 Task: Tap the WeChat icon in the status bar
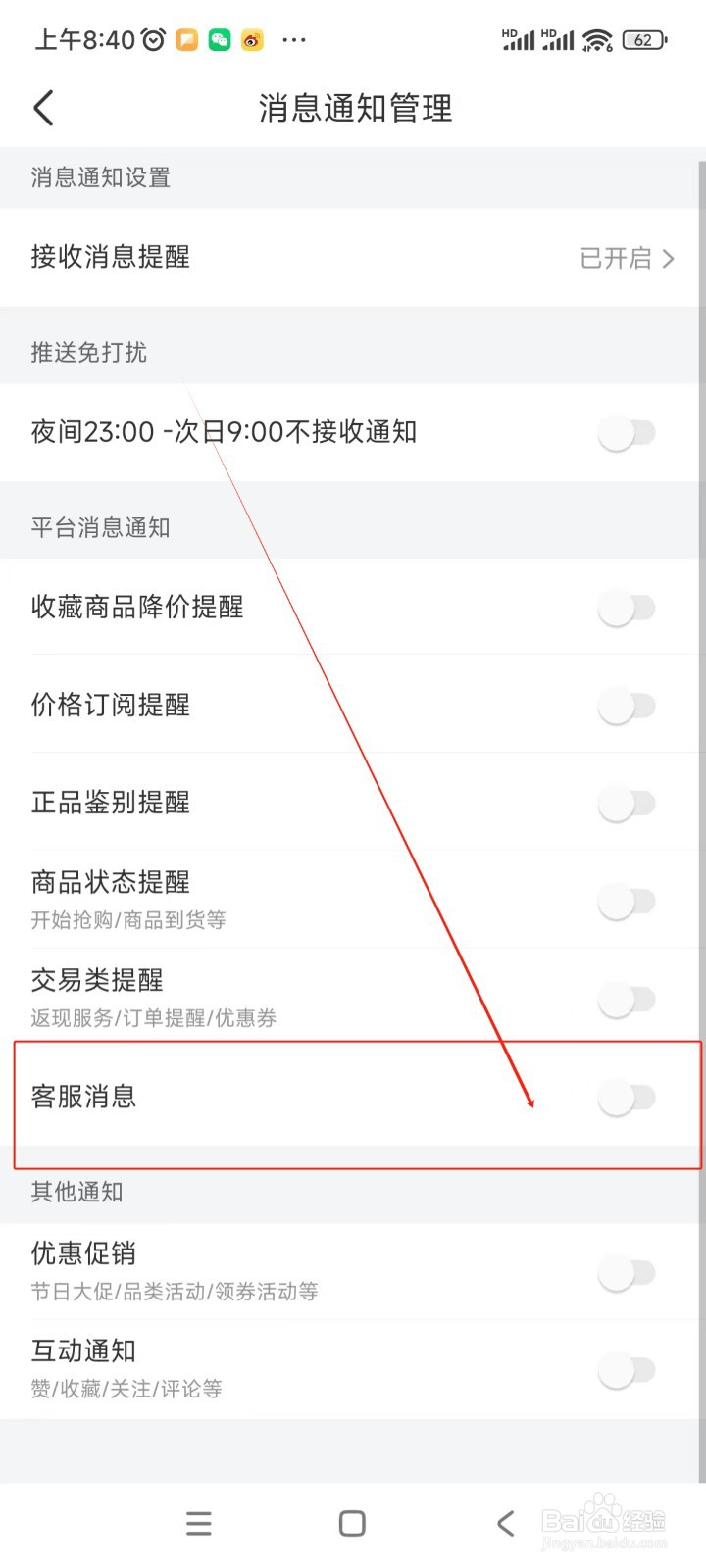[218, 39]
